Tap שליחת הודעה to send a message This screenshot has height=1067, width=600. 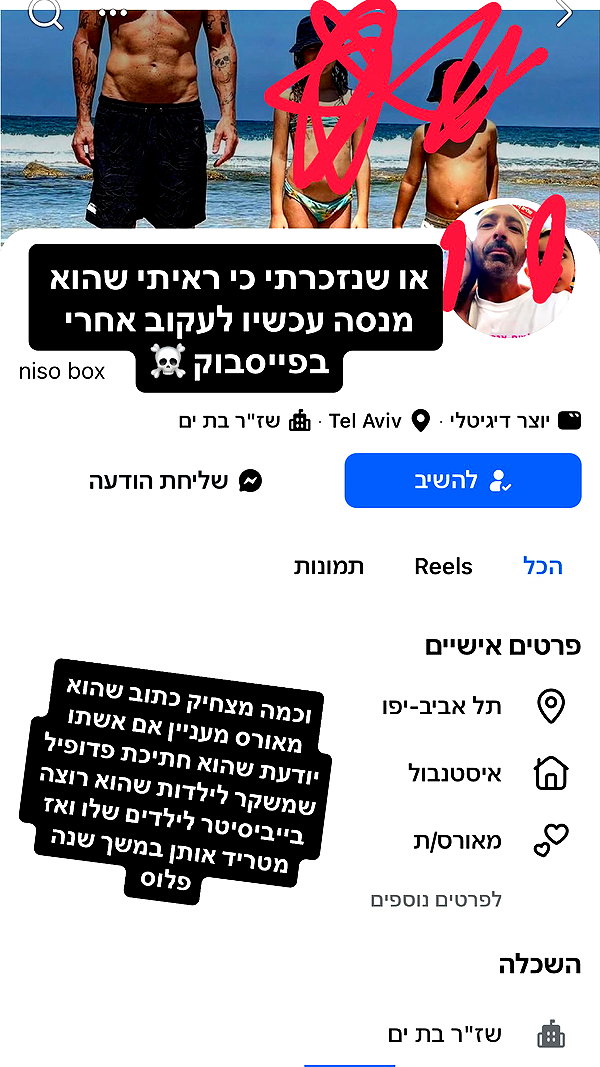(176, 481)
